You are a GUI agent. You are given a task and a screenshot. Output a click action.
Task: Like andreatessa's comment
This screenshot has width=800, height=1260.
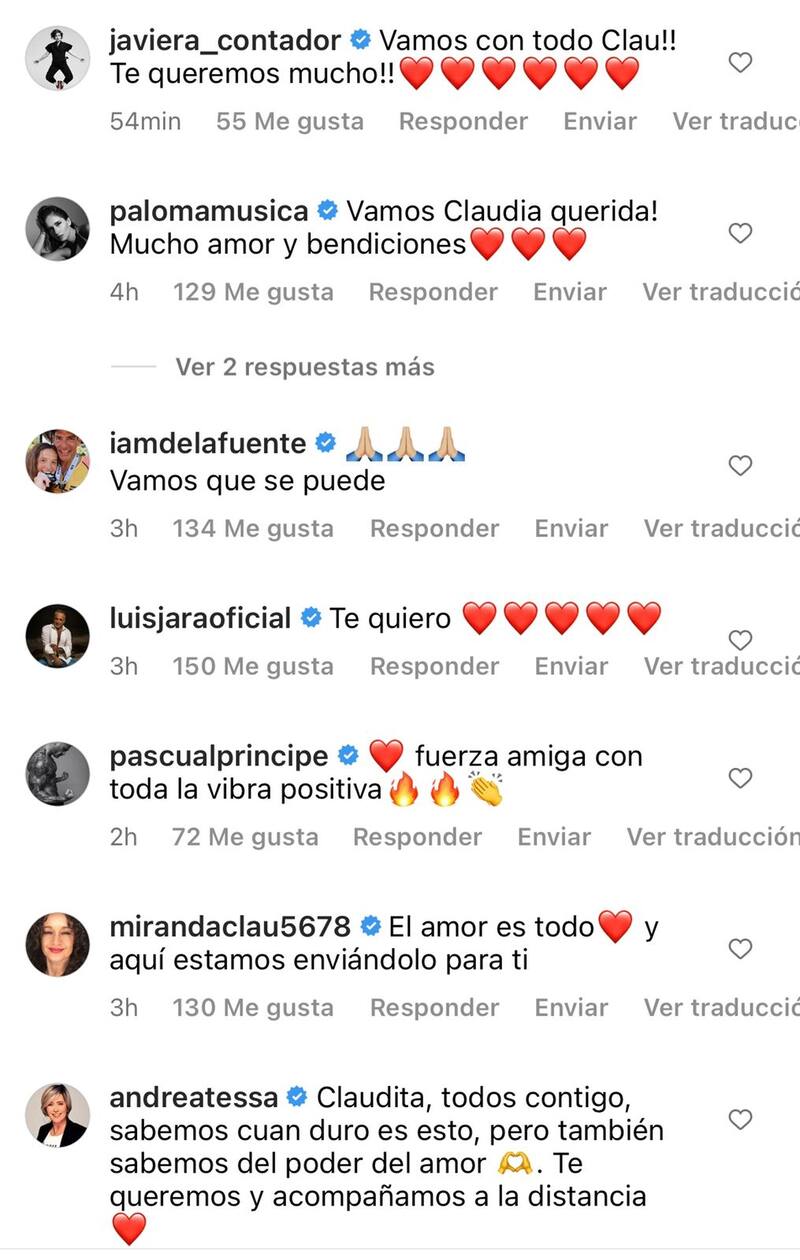pyautogui.click(x=740, y=1119)
